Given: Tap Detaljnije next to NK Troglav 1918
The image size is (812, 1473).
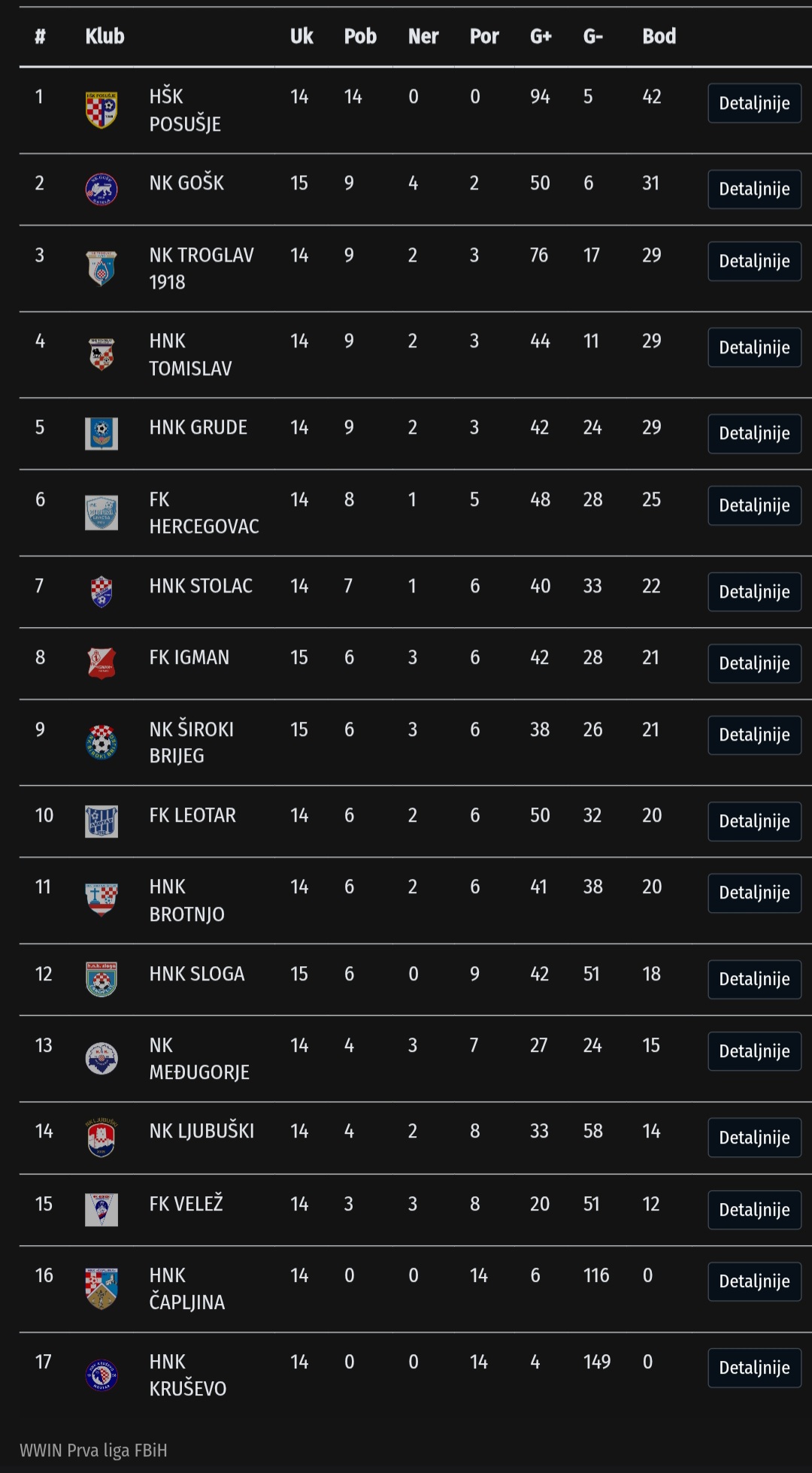Looking at the screenshot, I should point(754,261).
